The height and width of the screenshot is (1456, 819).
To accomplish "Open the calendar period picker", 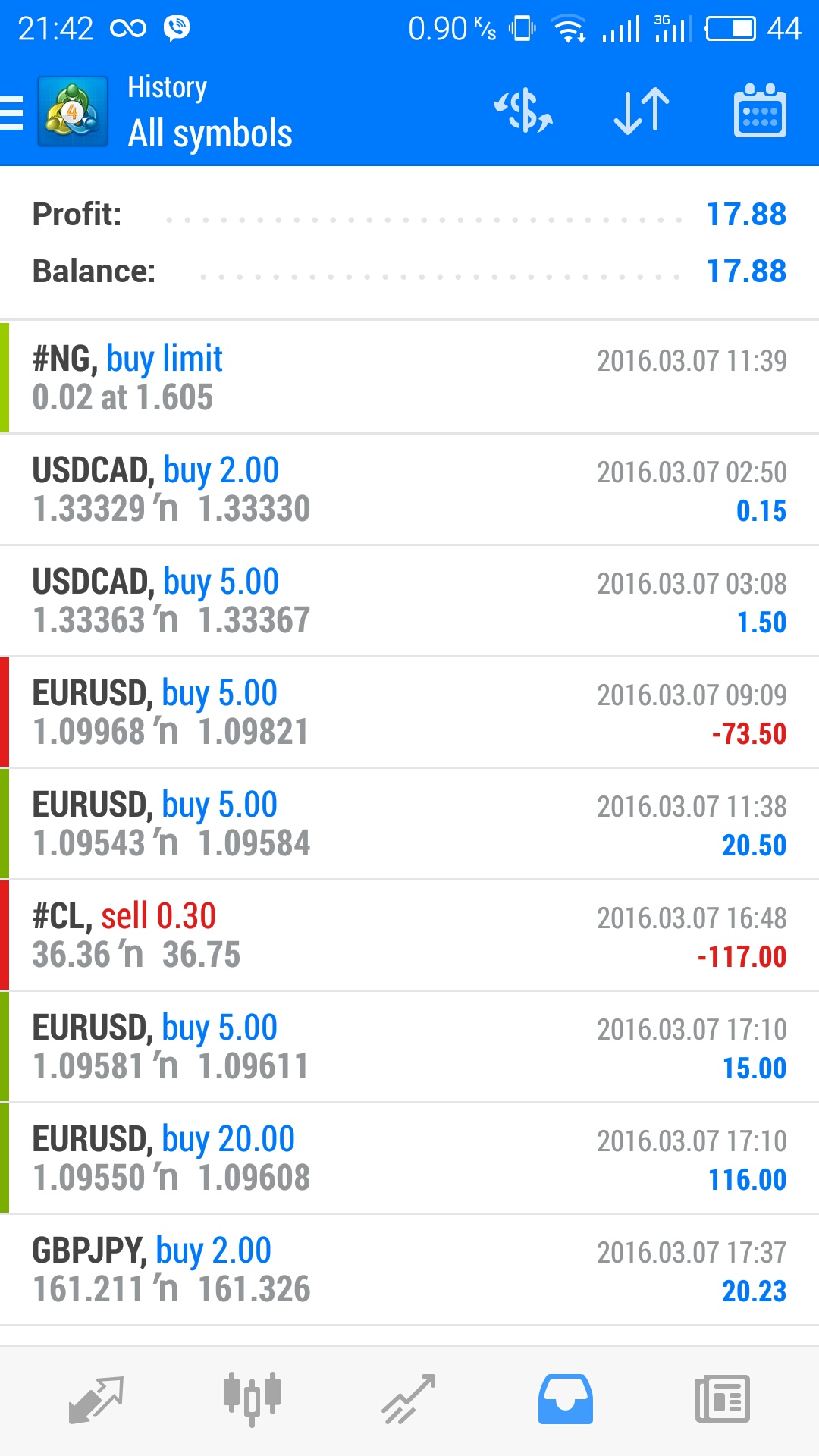I will (x=760, y=111).
